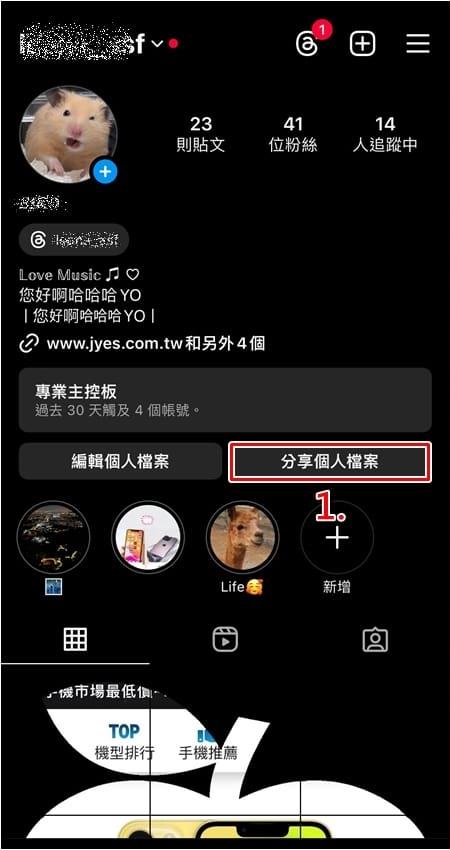Open the night city view highlight

[x=53, y=537]
